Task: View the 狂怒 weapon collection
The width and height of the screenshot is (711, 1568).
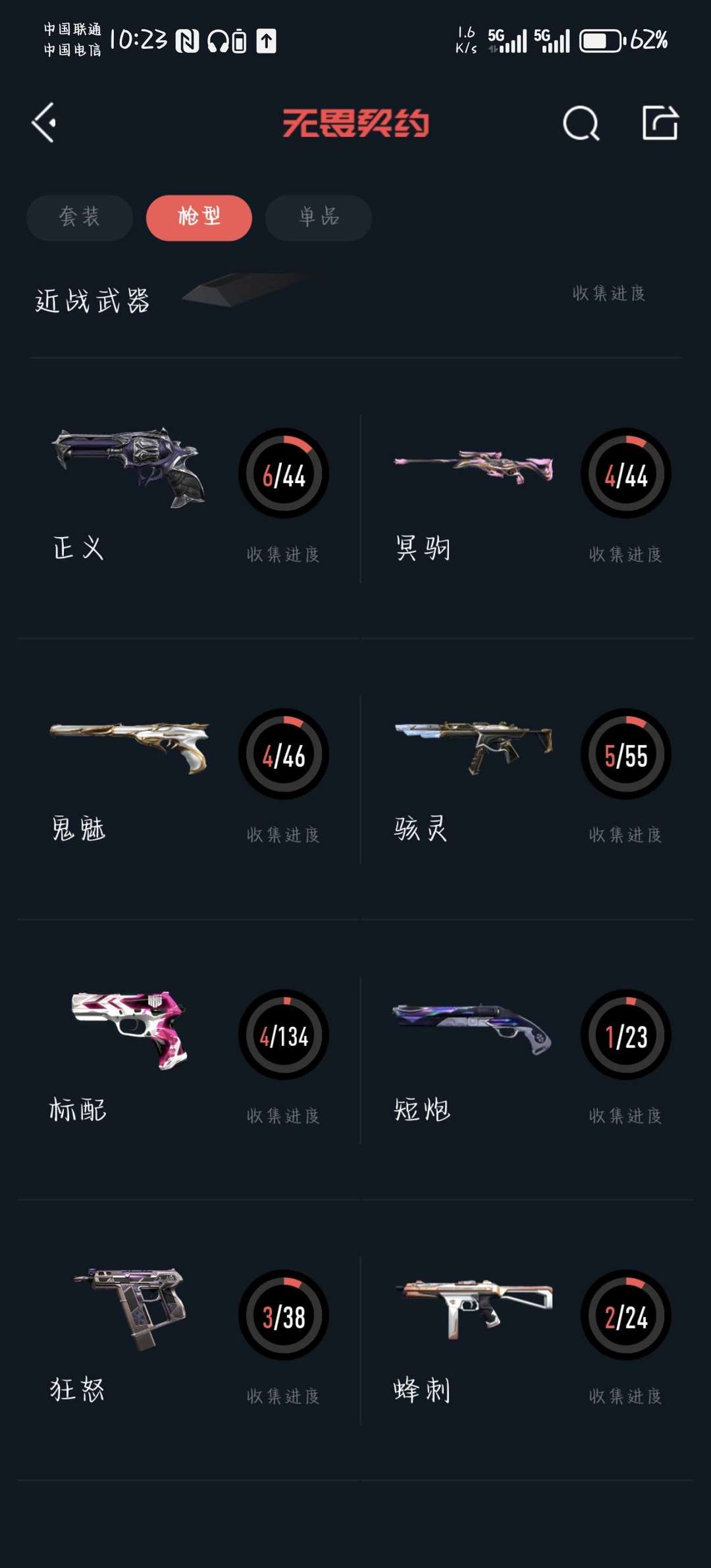Action: tap(188, 1340)
